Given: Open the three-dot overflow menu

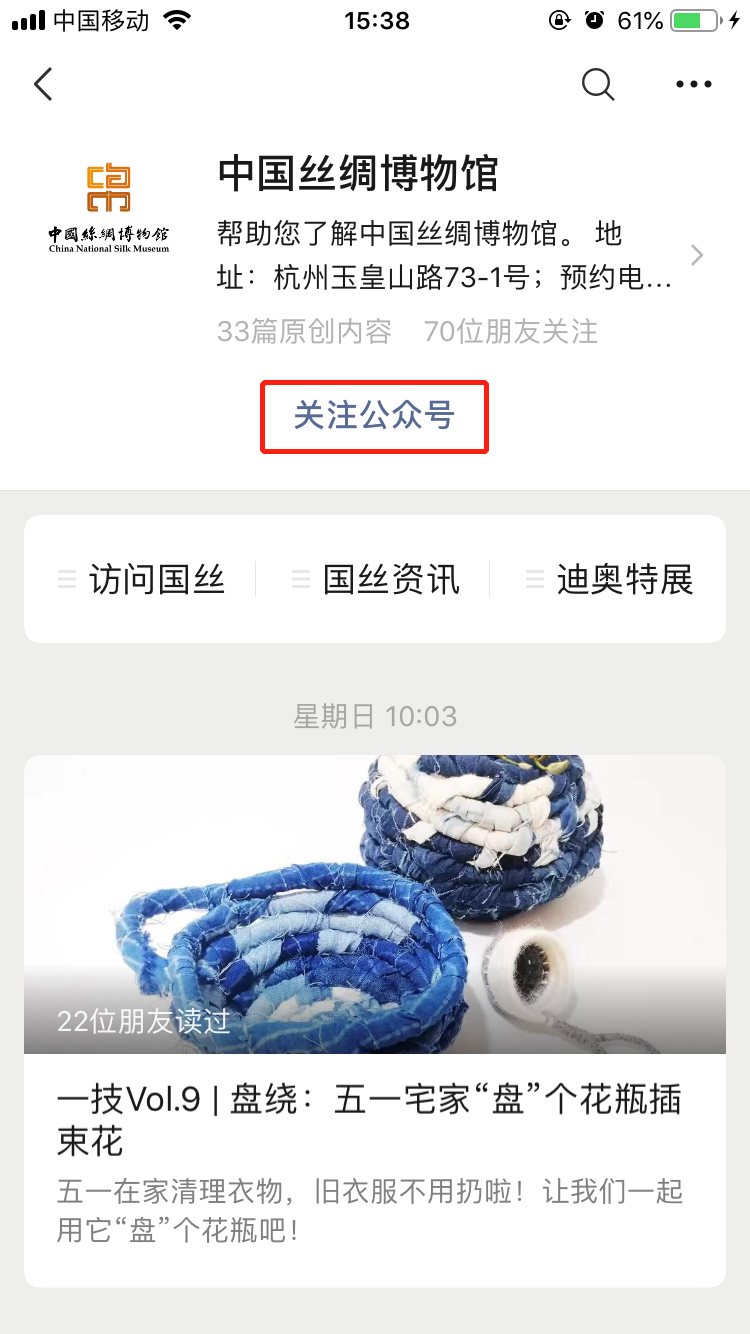Looking at the screenshot, I should click(x=693, y=85).
